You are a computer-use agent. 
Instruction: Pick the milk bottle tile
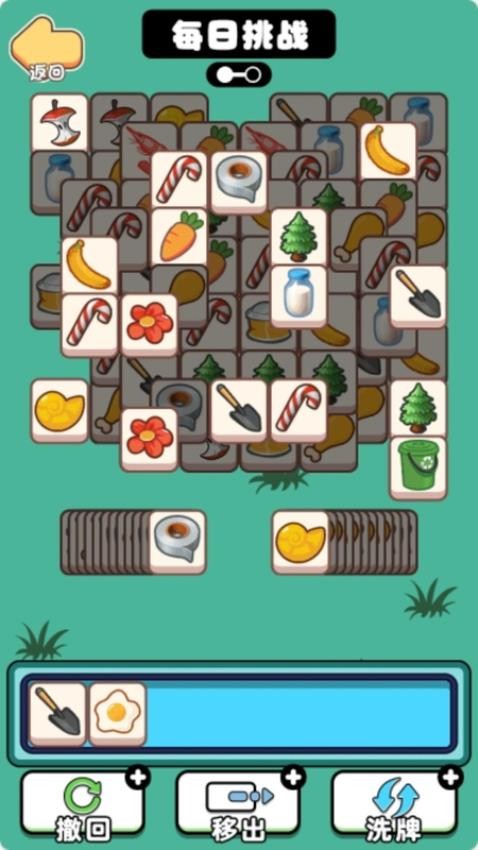tap(299, 296)
